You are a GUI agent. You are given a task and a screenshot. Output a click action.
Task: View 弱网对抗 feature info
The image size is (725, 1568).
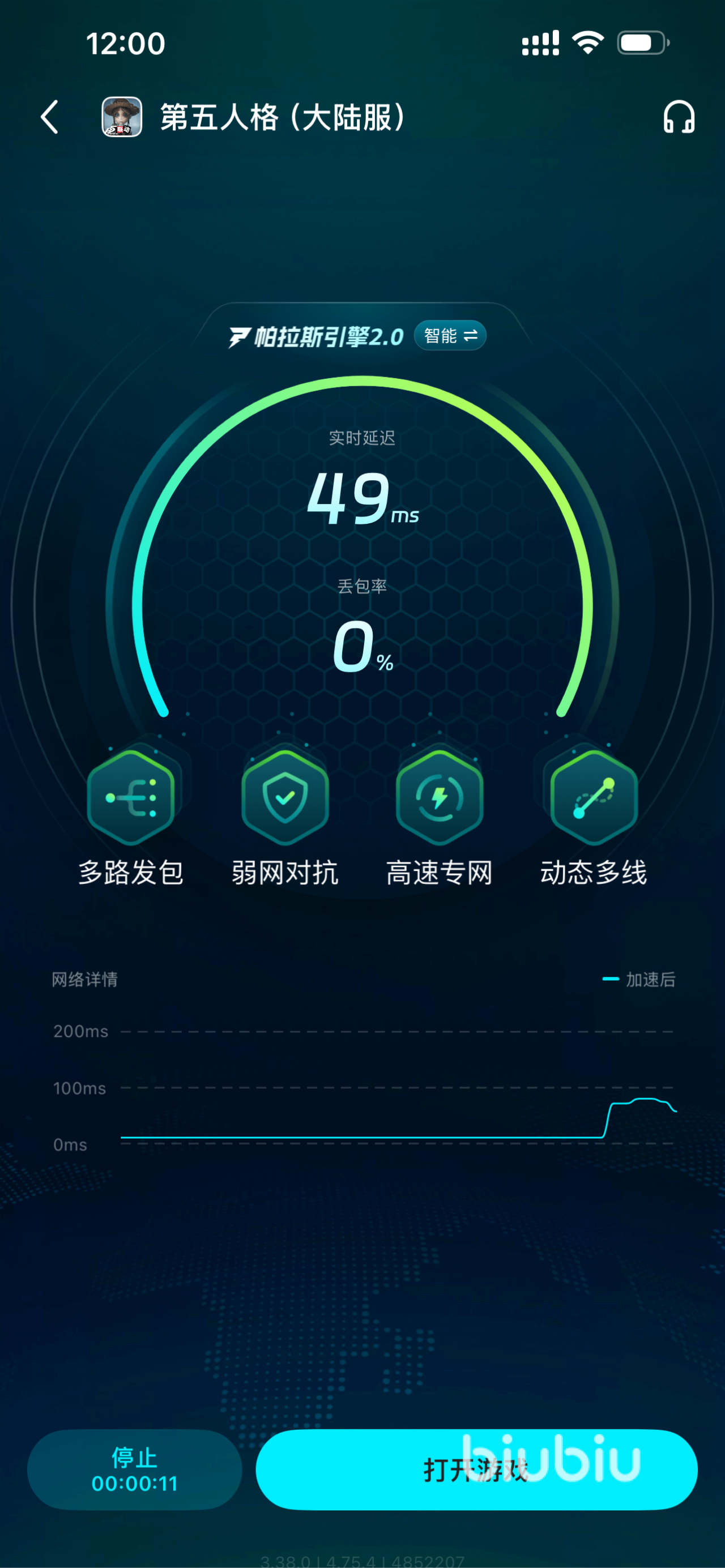[285, 814]
